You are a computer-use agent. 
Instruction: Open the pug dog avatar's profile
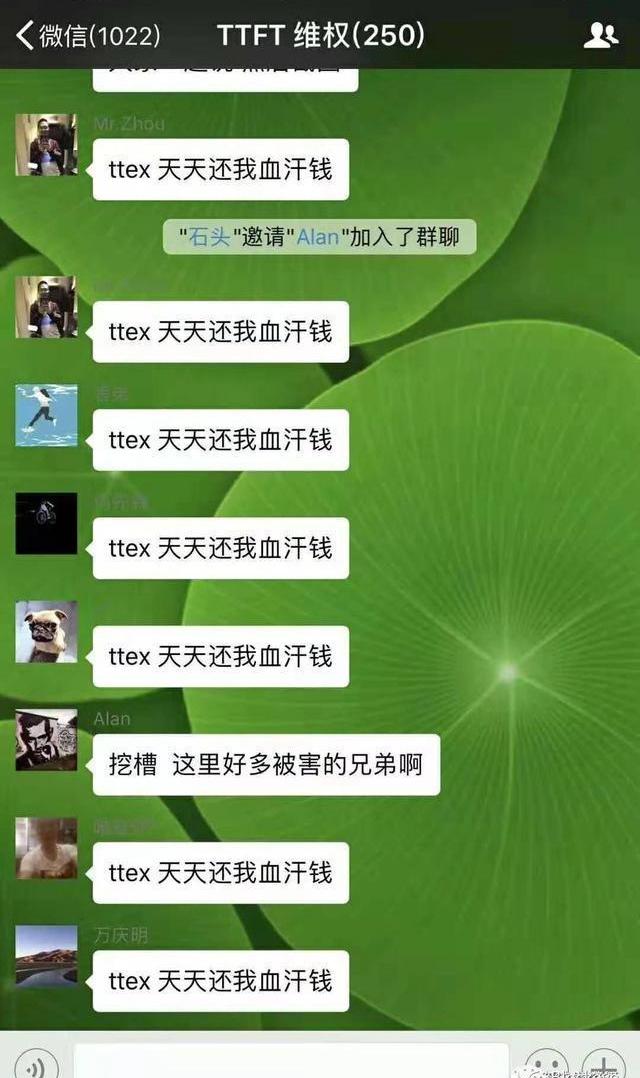click(x=46, y=632)
